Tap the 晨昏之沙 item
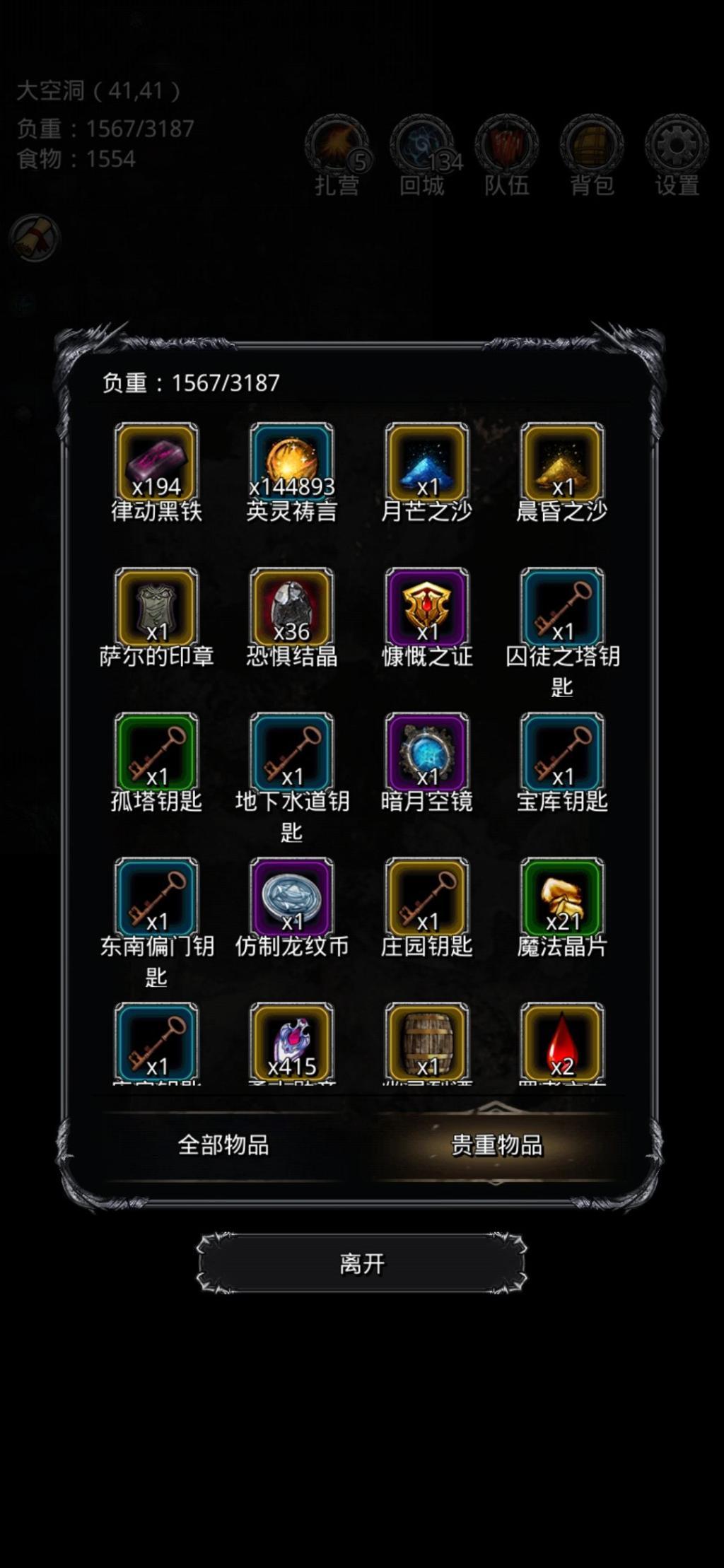The width and height of the screenshot is (724, 1568). click(x=562, y=463)
